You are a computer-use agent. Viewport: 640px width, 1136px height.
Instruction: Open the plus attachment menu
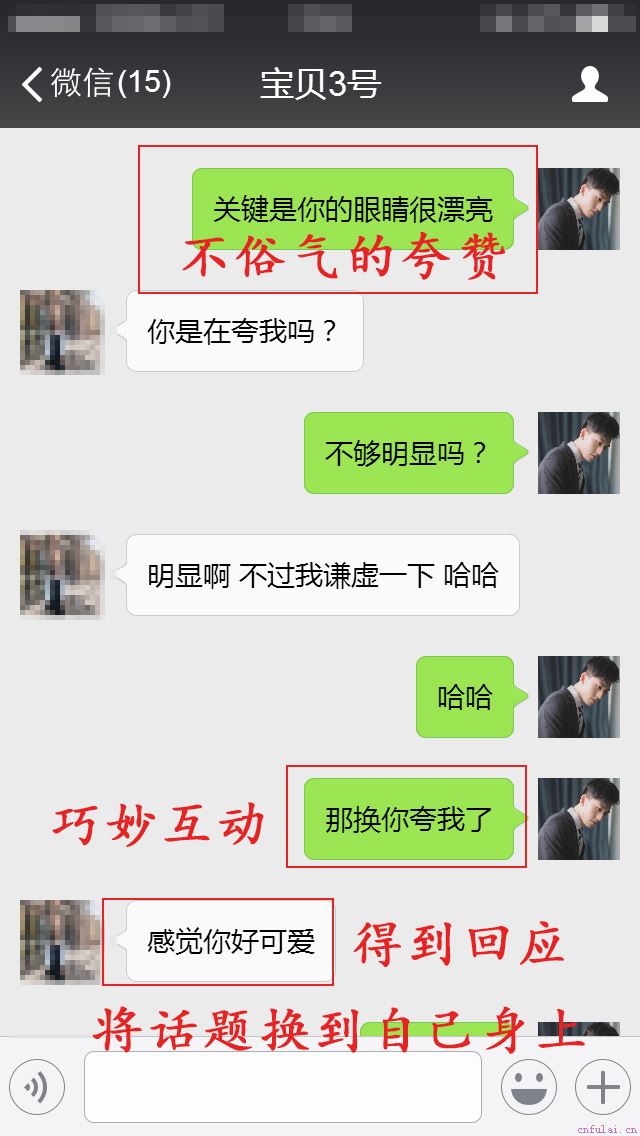pyautogui.click(x=602, y=1087)
